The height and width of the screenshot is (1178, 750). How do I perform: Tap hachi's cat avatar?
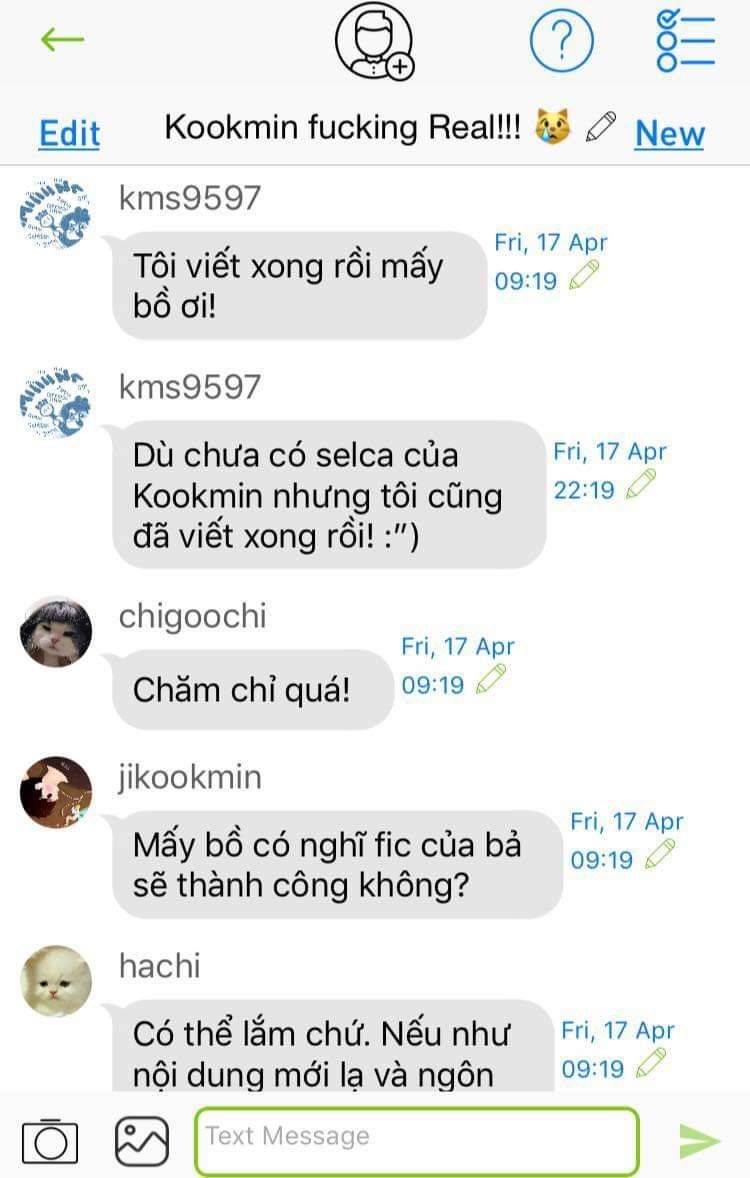click(x=56, y=982)
